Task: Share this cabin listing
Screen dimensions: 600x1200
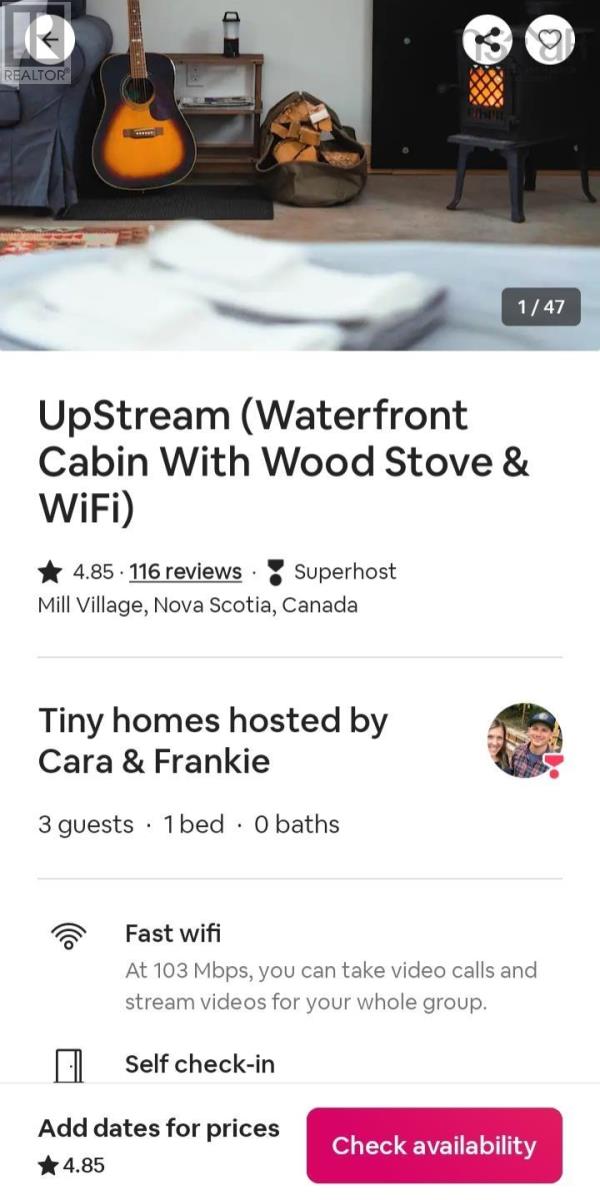Action: click(x=487, y=40)
